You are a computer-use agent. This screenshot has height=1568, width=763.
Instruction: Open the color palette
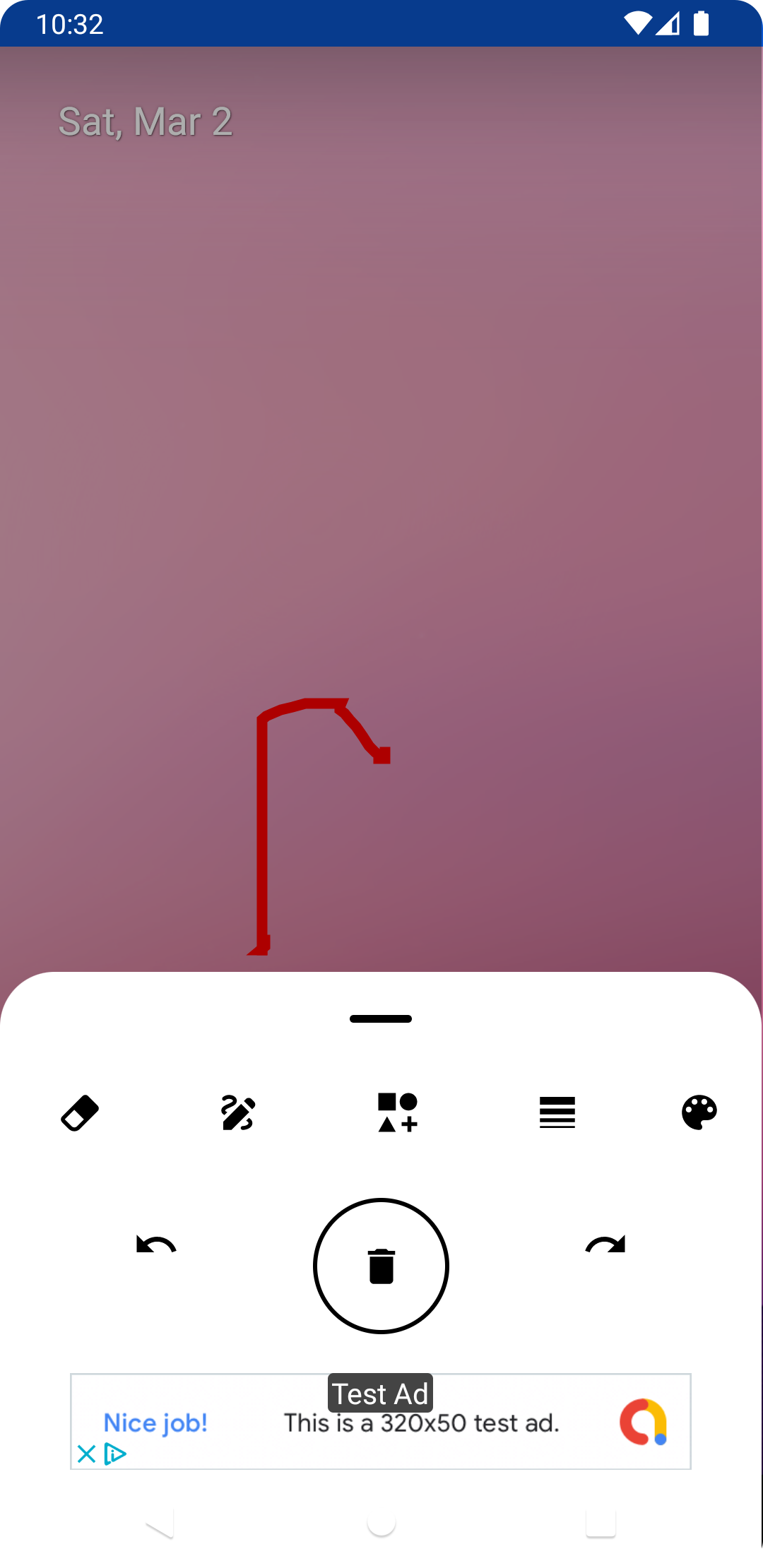tap(699, 1113)
